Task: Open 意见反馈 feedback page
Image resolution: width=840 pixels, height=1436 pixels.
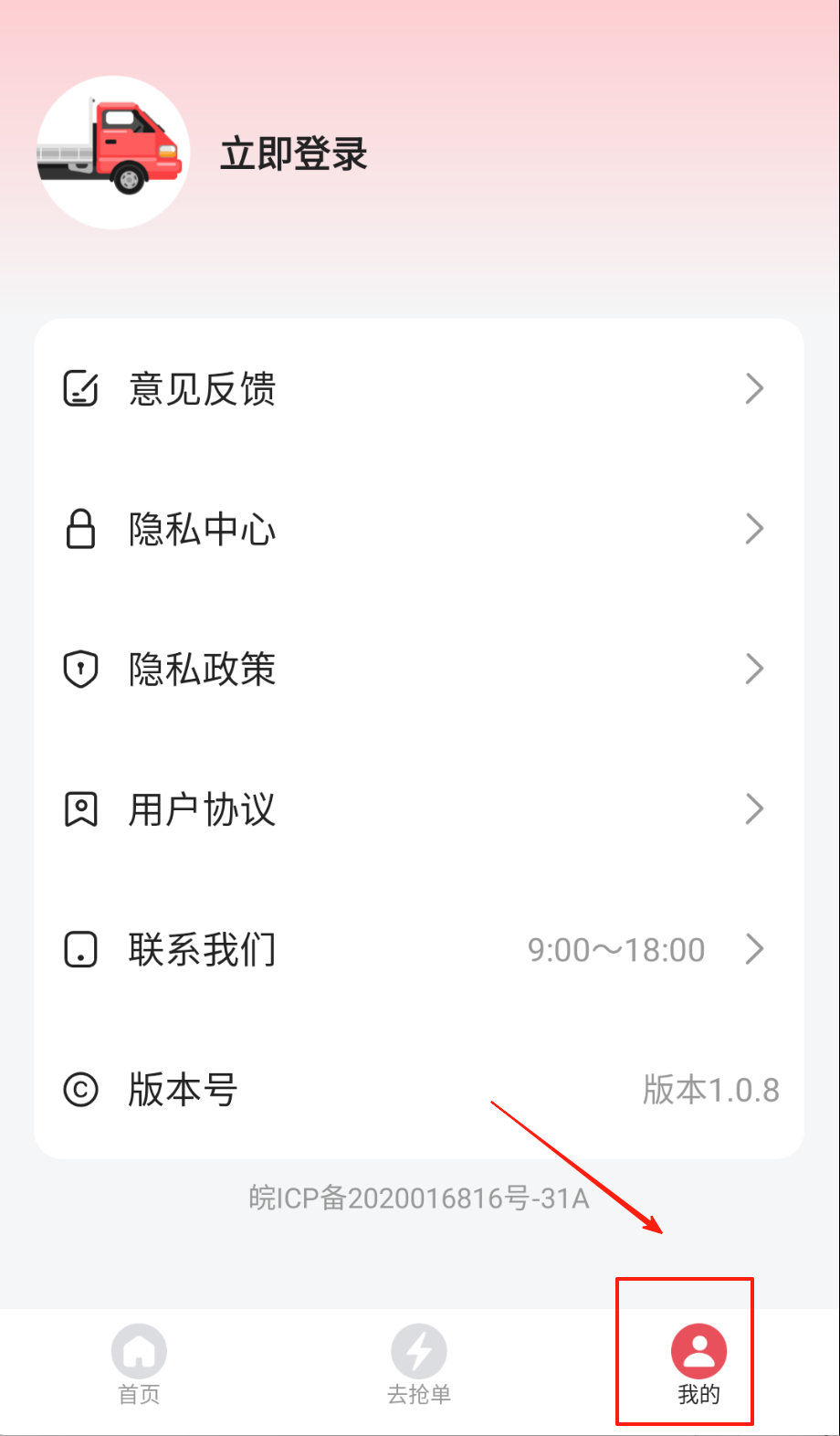Action: (418, 389)
